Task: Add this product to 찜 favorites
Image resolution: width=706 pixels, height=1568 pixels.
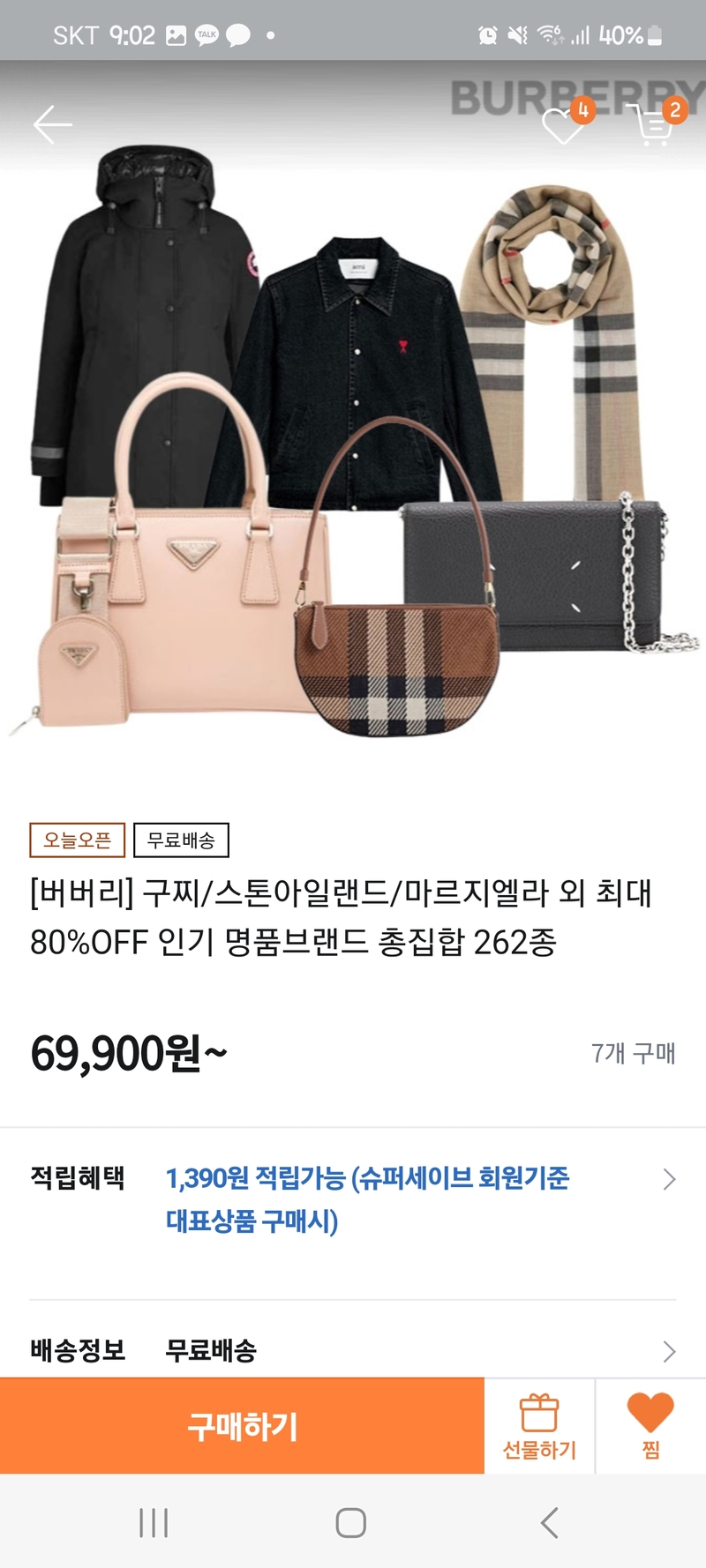Action: pos(650,1425)
